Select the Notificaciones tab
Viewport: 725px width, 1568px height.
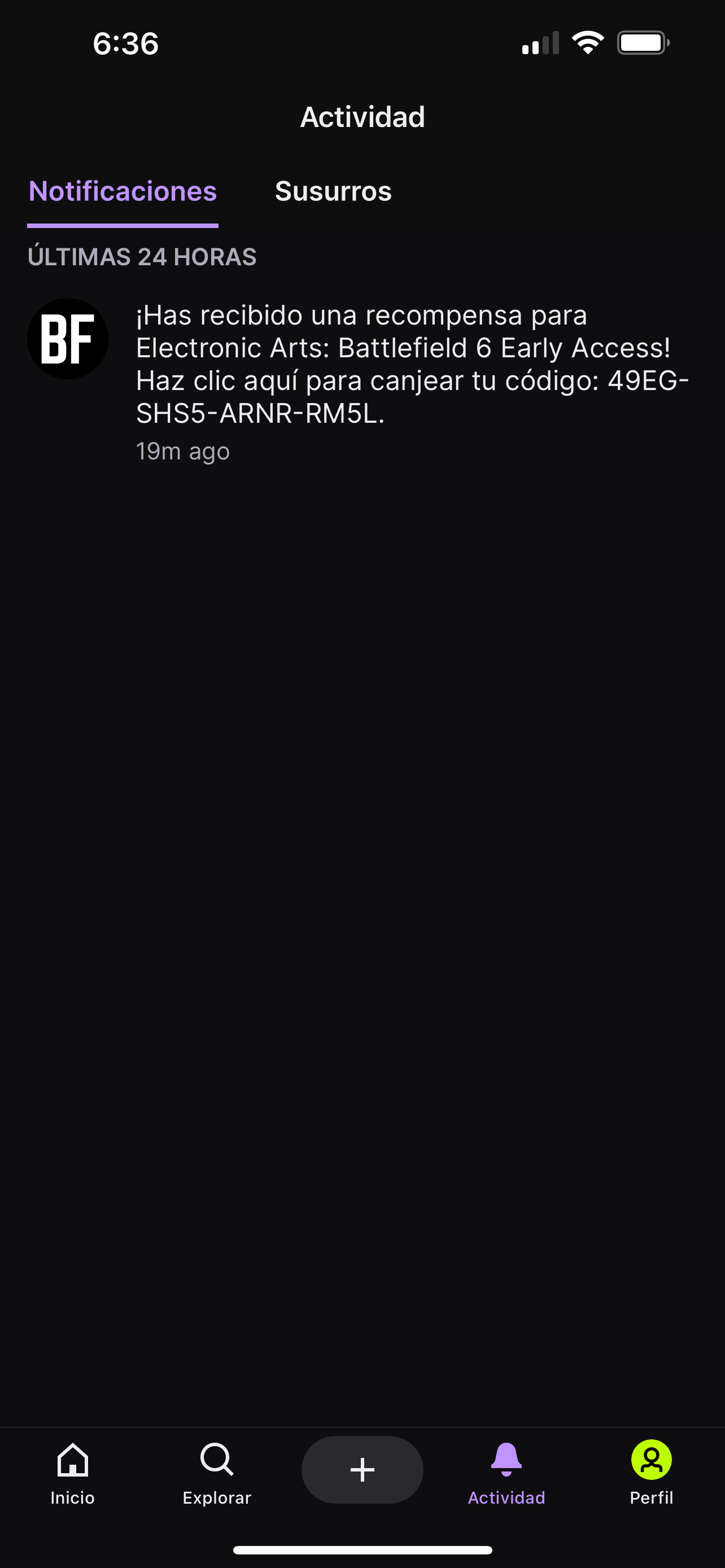pos(123,191)
